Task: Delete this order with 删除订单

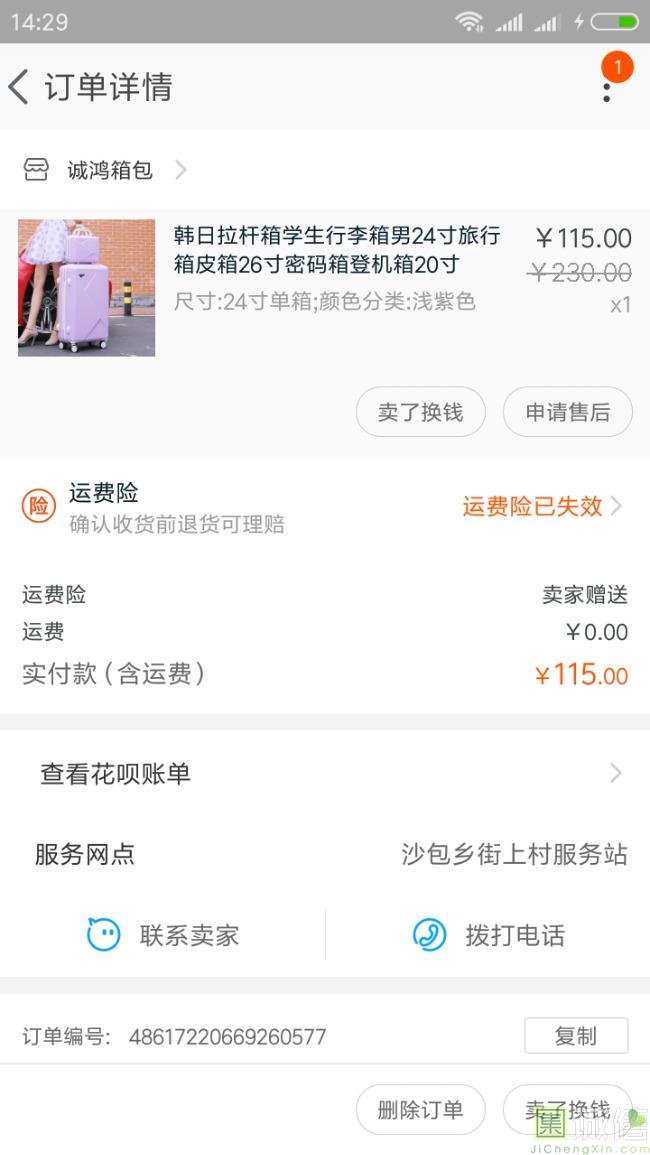Action: coord(420,1110)
